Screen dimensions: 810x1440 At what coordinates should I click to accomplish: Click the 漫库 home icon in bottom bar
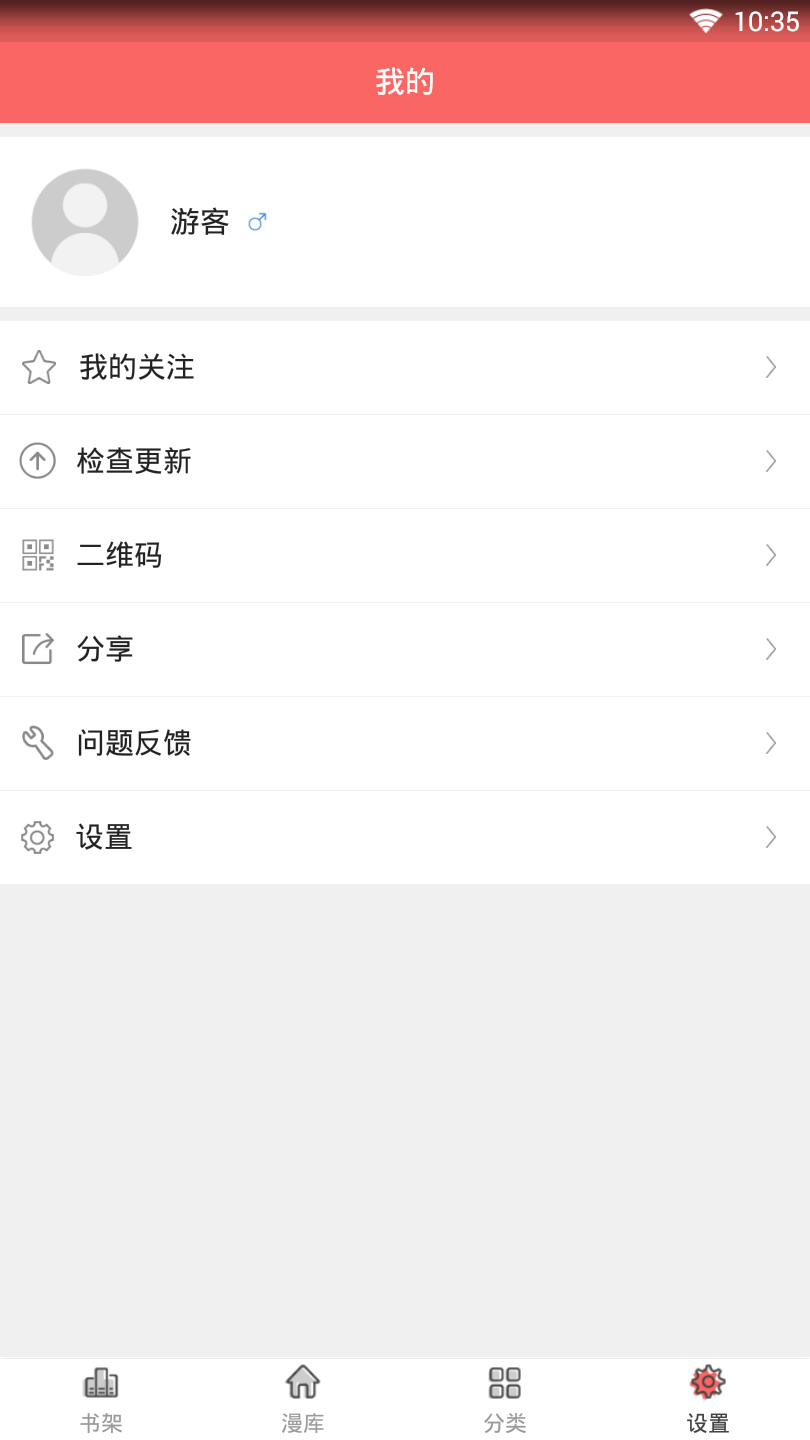tap(303, 1384)
